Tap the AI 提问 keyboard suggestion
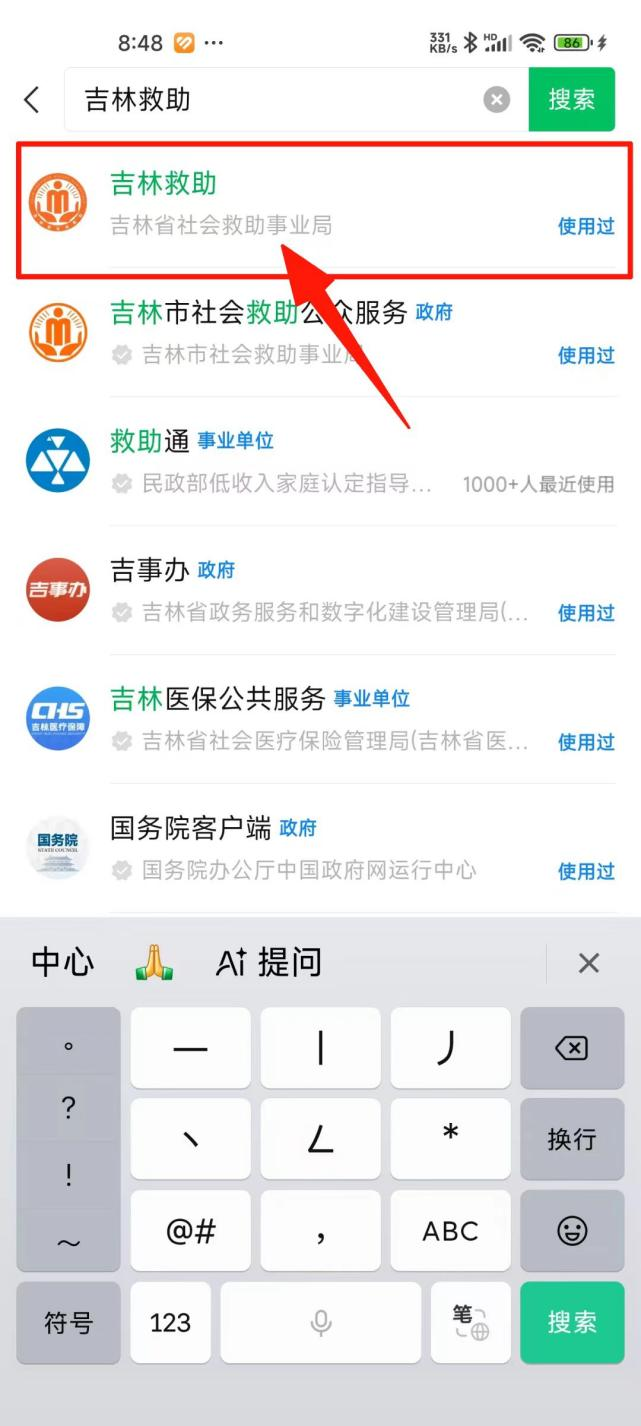 click(269, 963)
